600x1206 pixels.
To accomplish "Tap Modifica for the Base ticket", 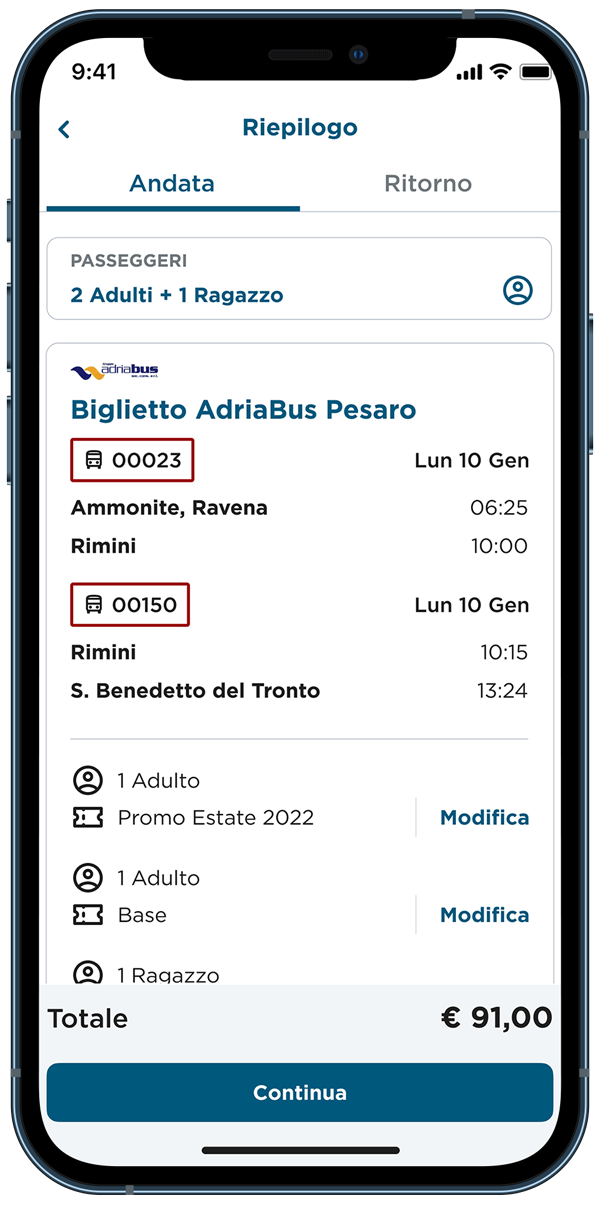I will click(x=484, y=914).
